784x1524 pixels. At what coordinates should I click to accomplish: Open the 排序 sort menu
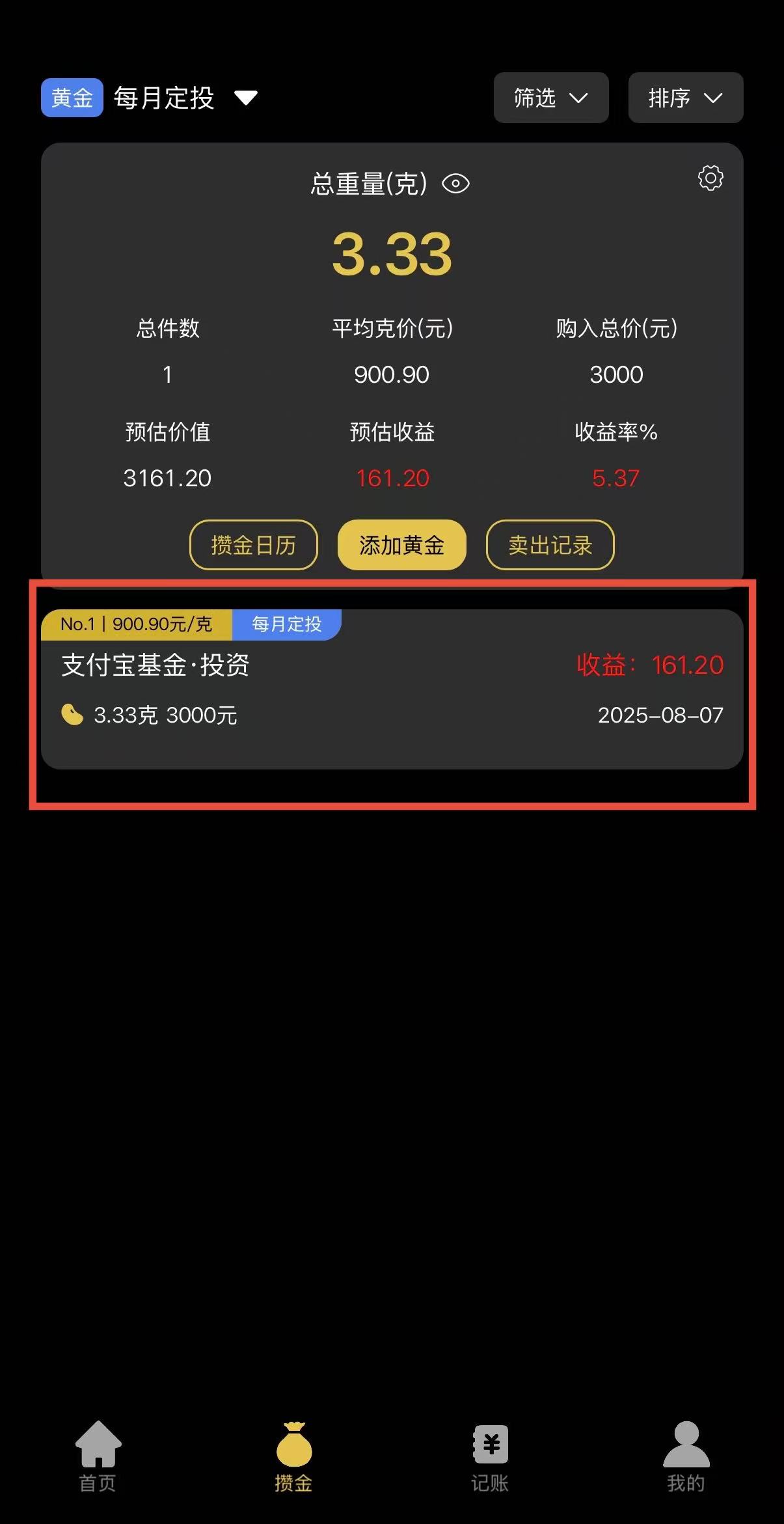point(685,98)
